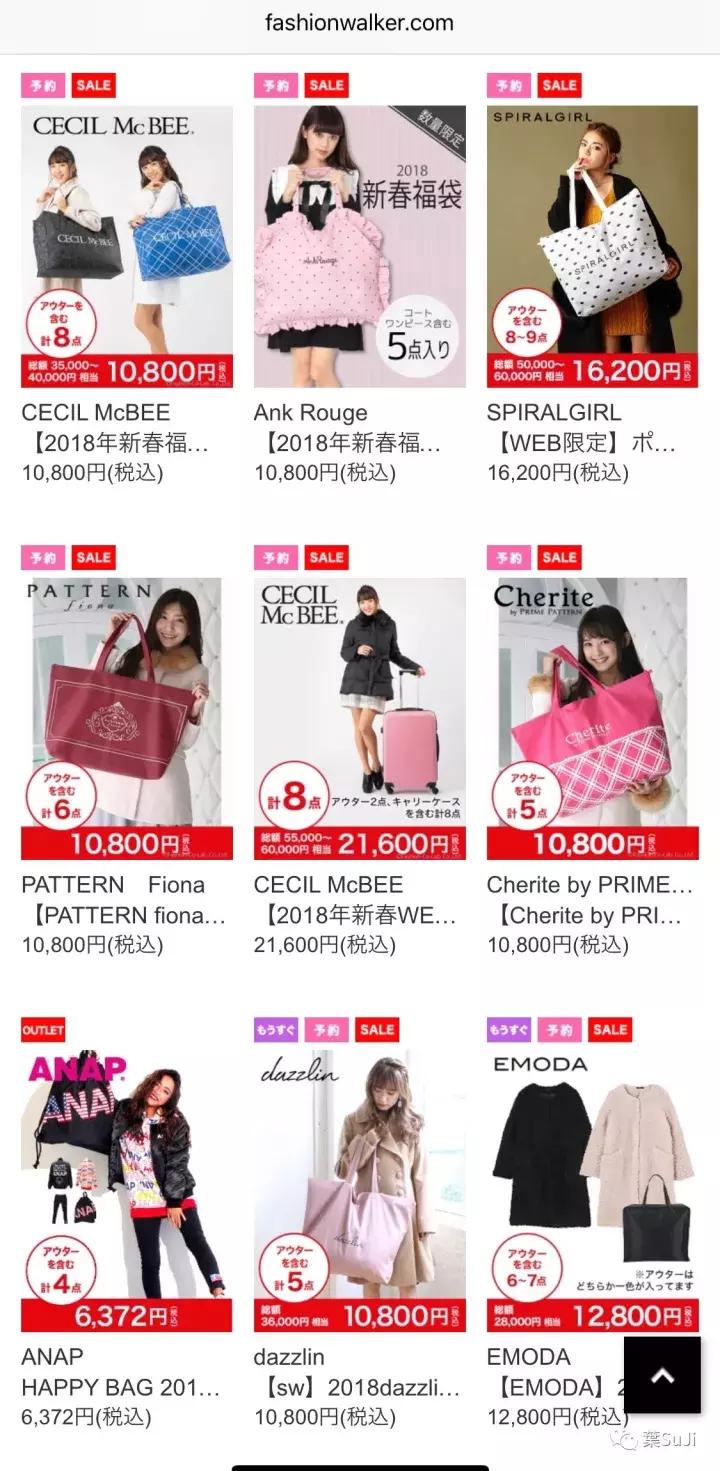Check out the dazzlin 2018 lucky bag
The height and width of the screenshot is (1471, 720).
(x=359, y=1190)
